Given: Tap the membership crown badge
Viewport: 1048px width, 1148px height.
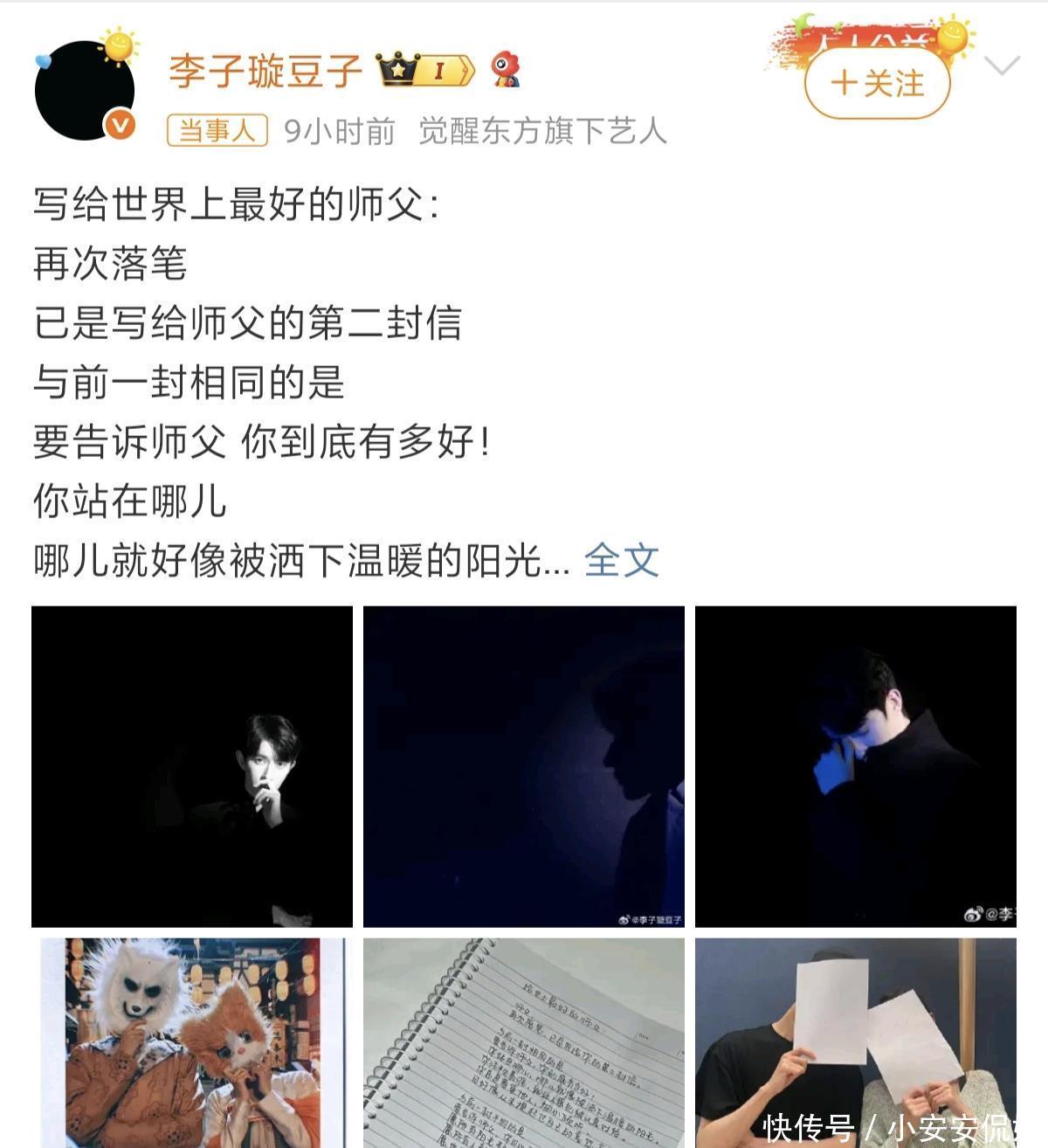Looking at the screenshot, I should click(425, 70).
